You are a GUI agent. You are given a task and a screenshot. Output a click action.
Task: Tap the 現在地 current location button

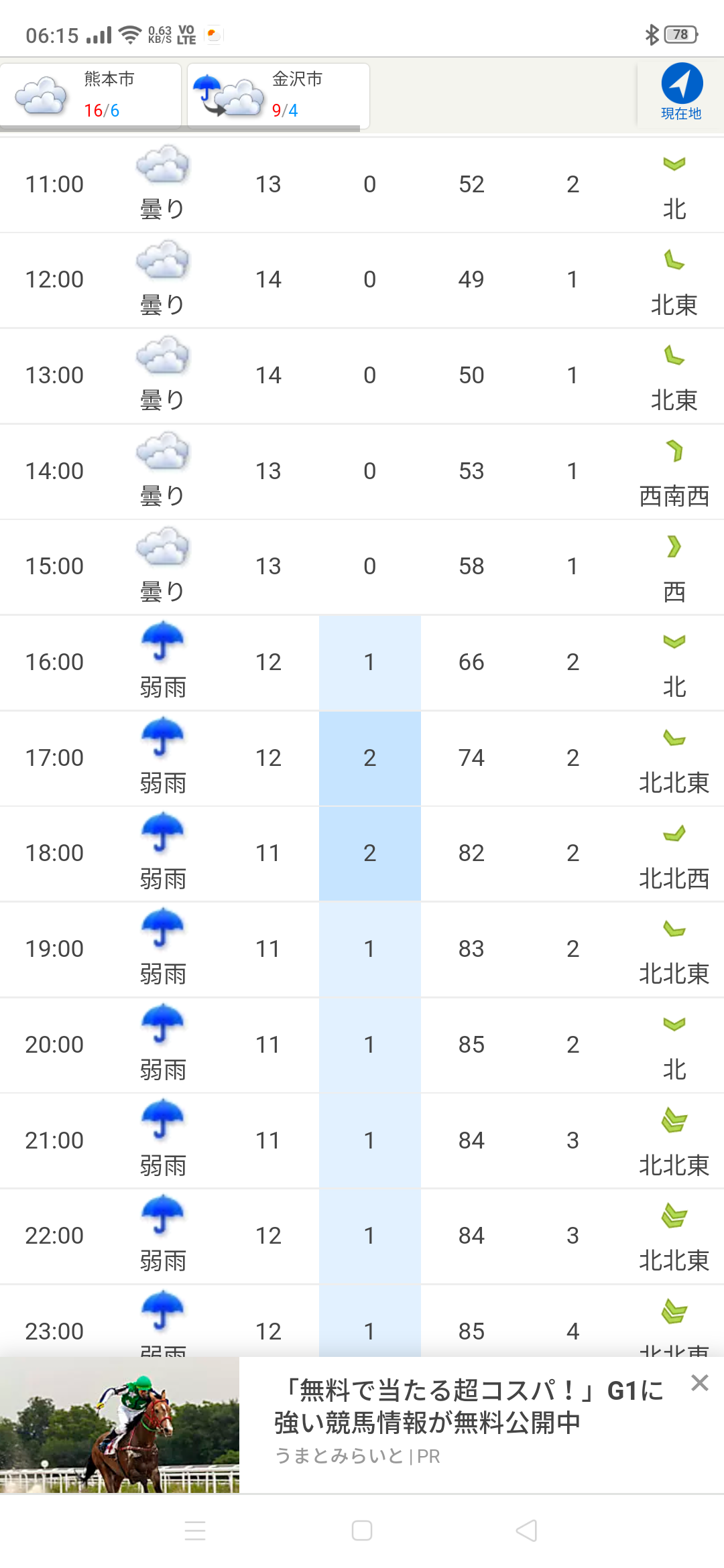point(681,92)
